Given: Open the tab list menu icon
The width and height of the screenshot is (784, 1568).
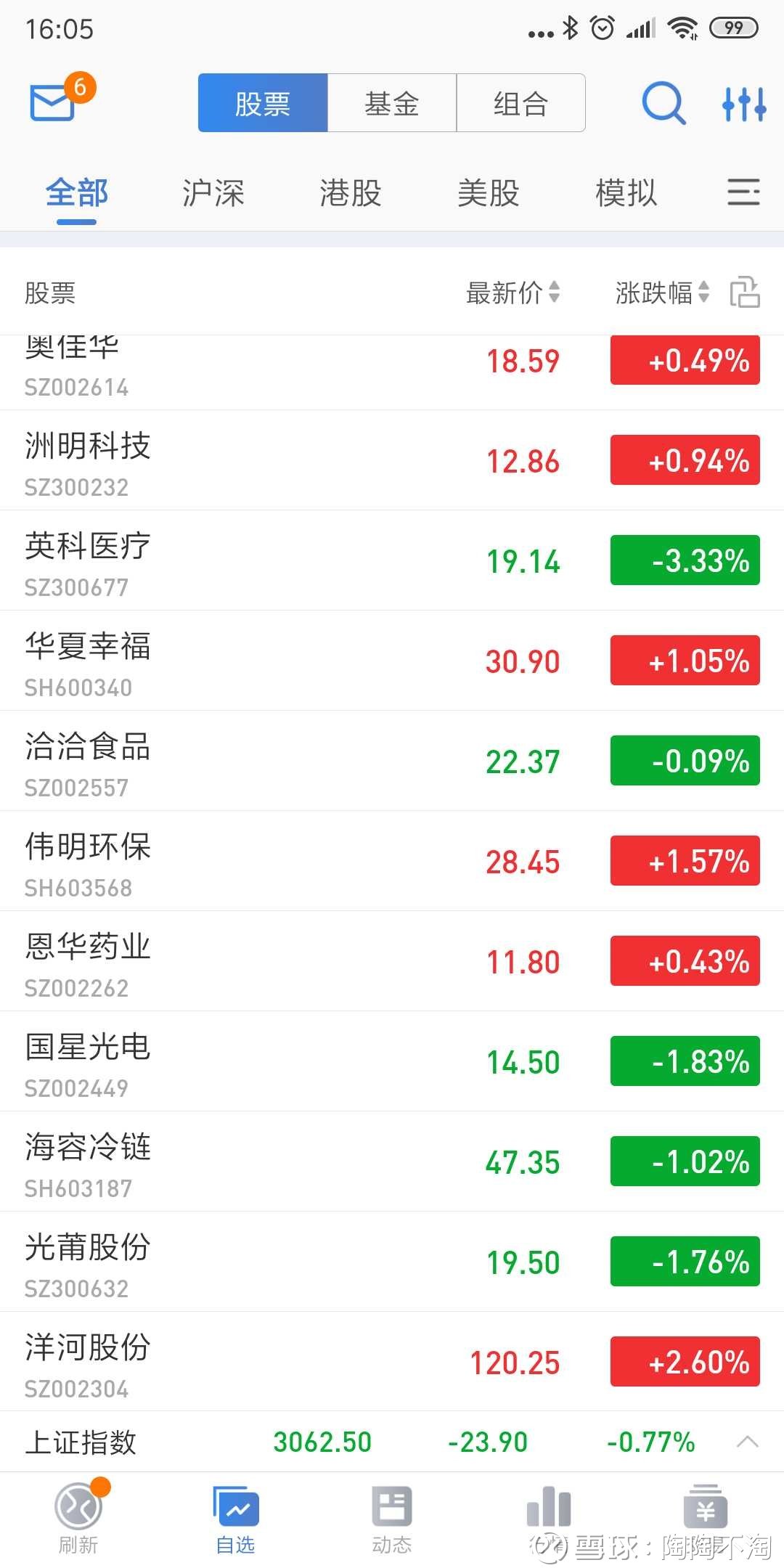Looking at the screenshot, I should point(743,193).
